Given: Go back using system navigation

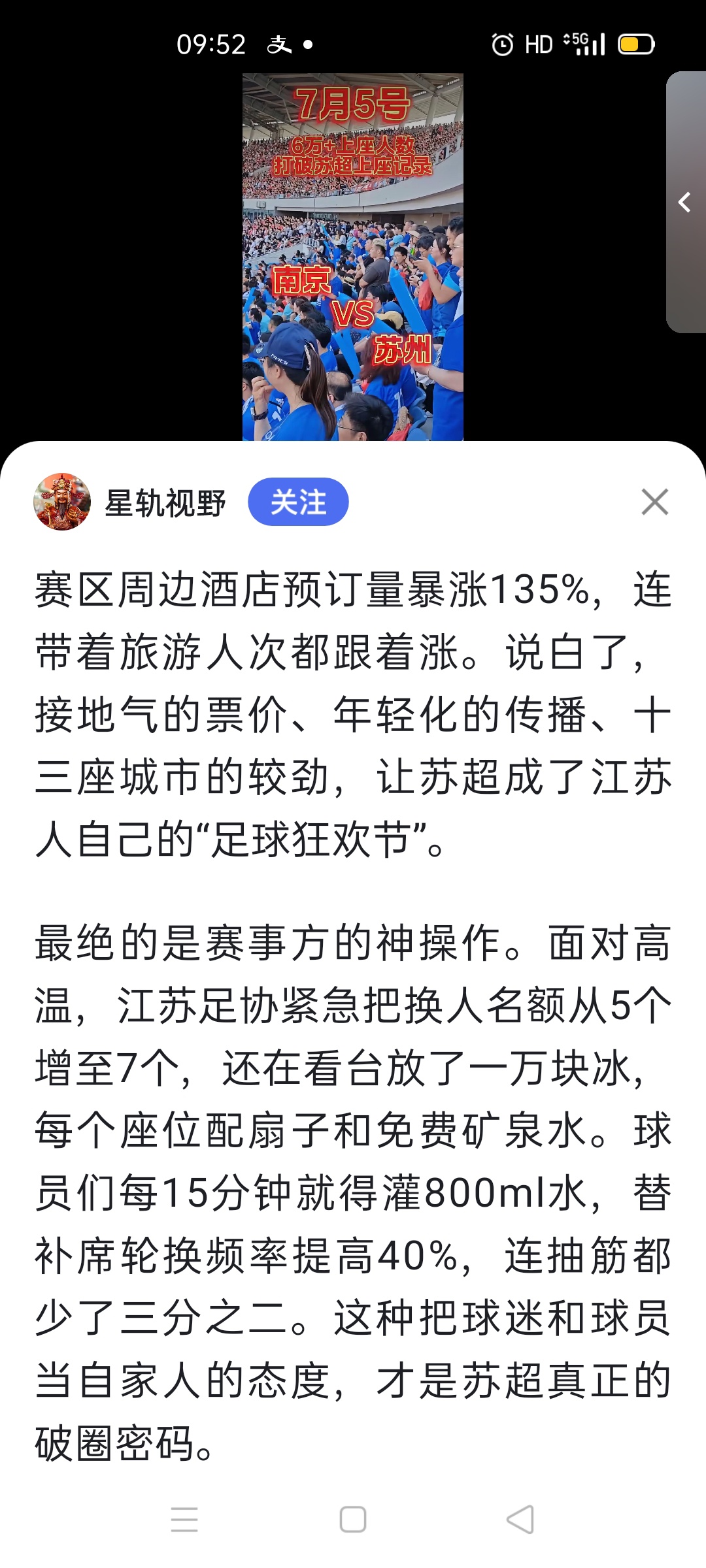Looking at the screenshot, I should point(520,1520).
